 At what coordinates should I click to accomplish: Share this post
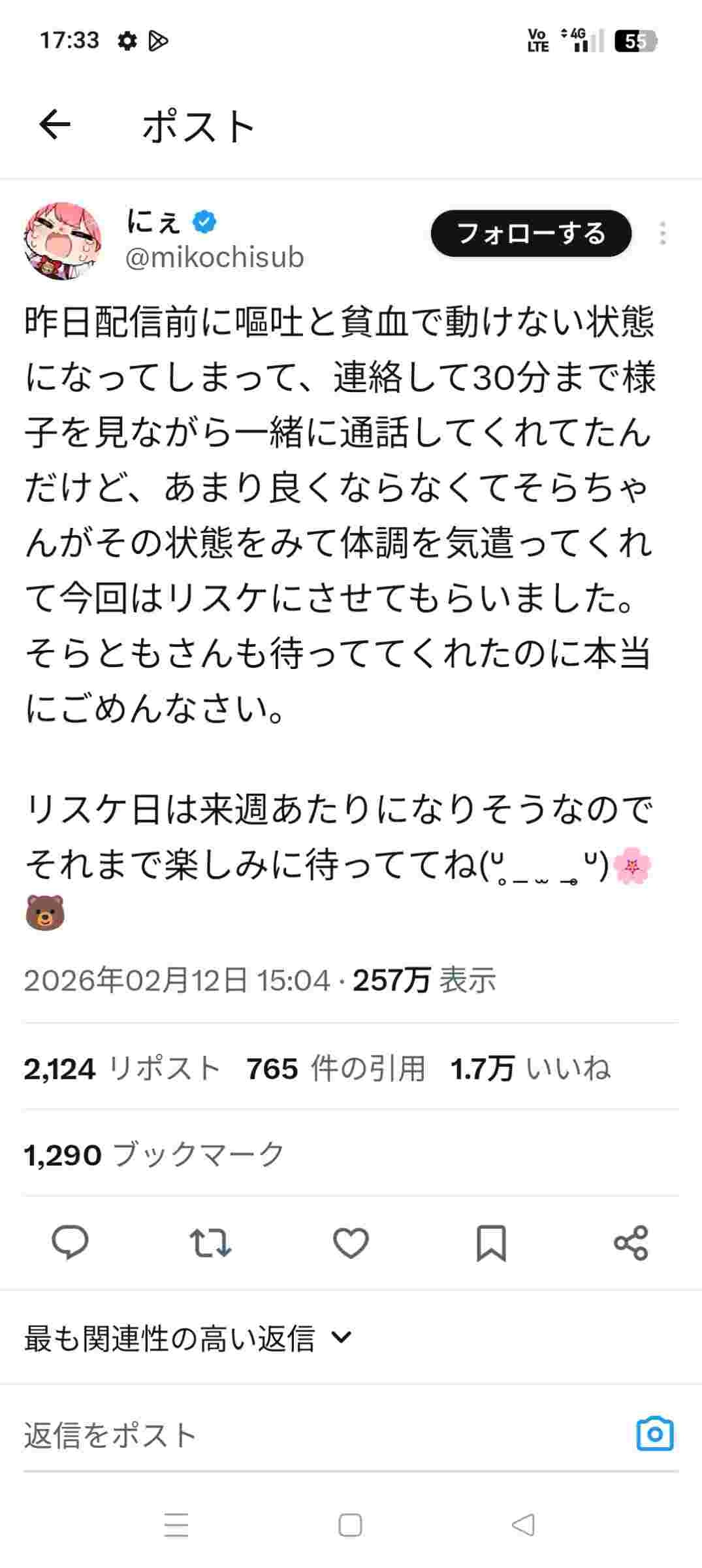click(631, 1243)
